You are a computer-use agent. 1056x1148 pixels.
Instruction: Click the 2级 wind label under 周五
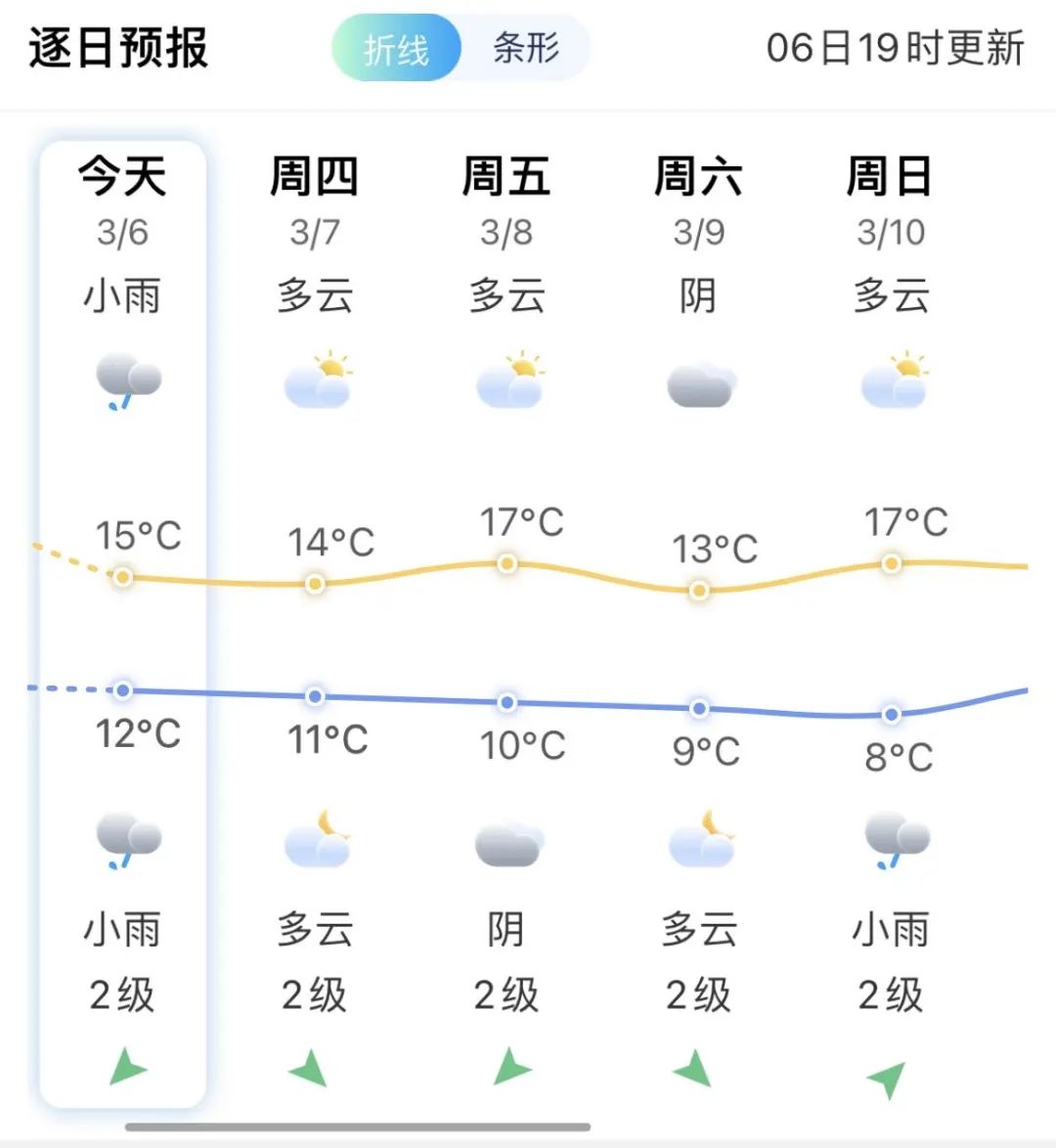pyautogui.click(x=507, y=995)
